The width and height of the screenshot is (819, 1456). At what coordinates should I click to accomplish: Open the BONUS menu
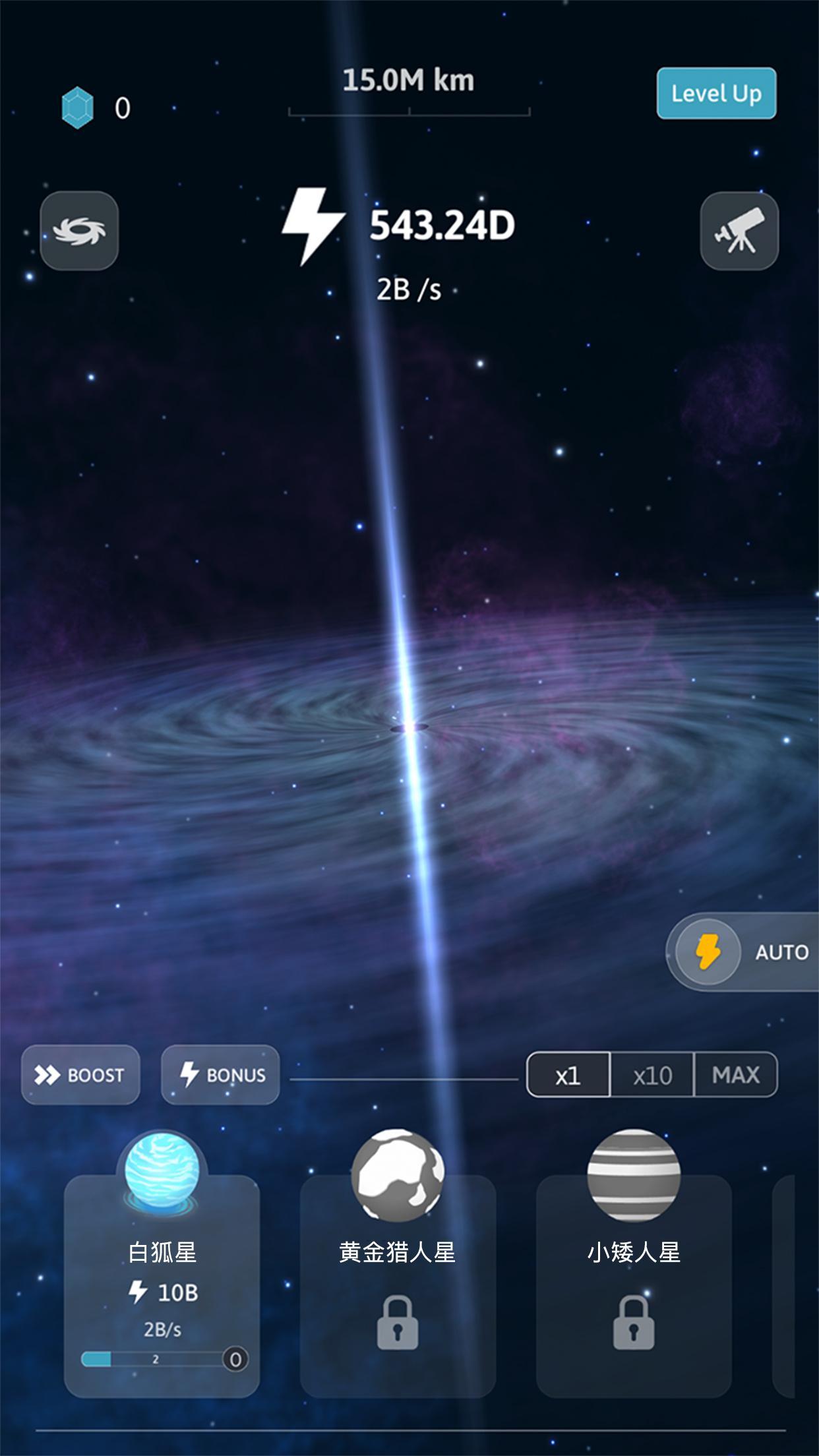tap(219, 1075)
